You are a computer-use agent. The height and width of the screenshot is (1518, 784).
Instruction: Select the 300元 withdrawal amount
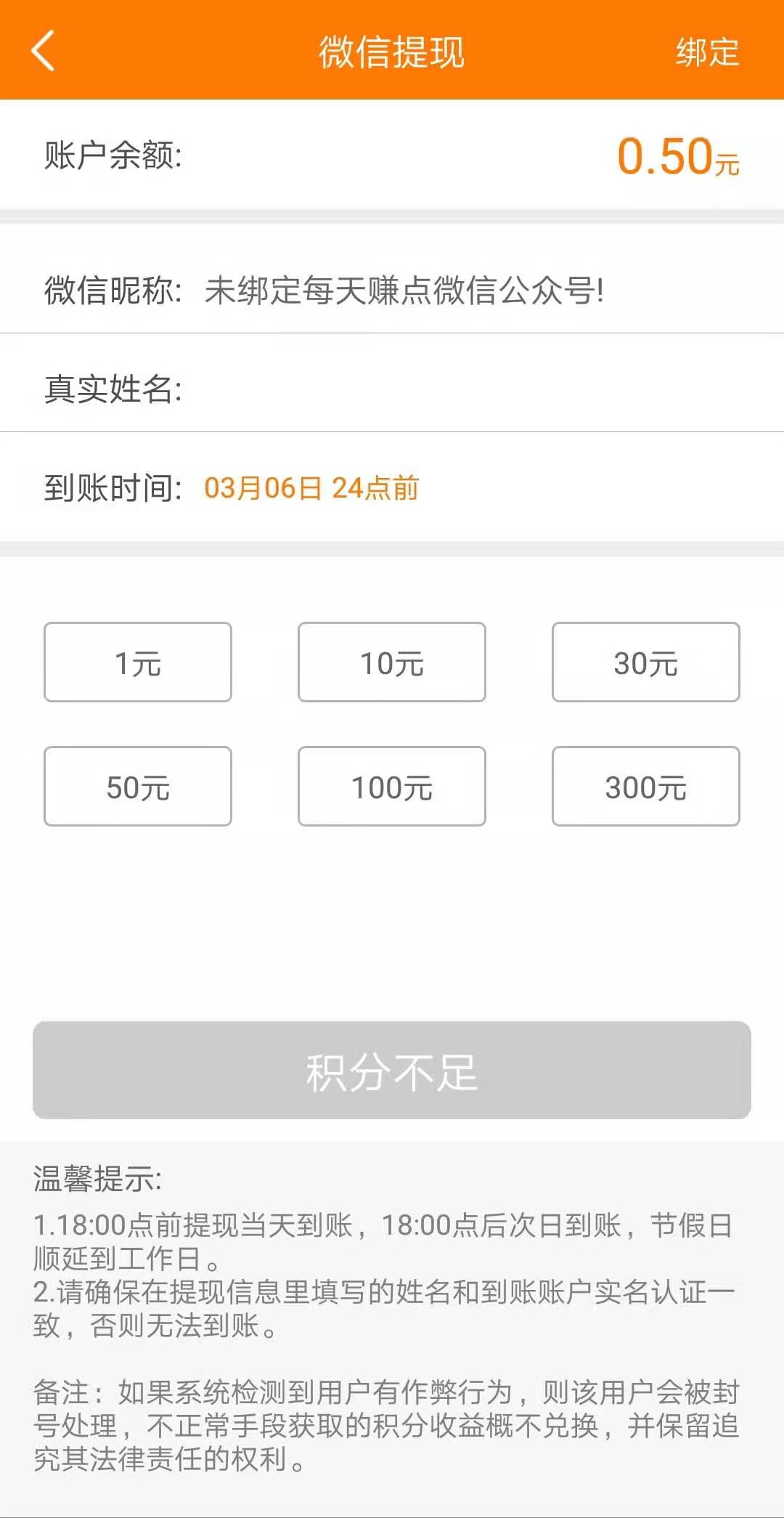coord(645,786)
